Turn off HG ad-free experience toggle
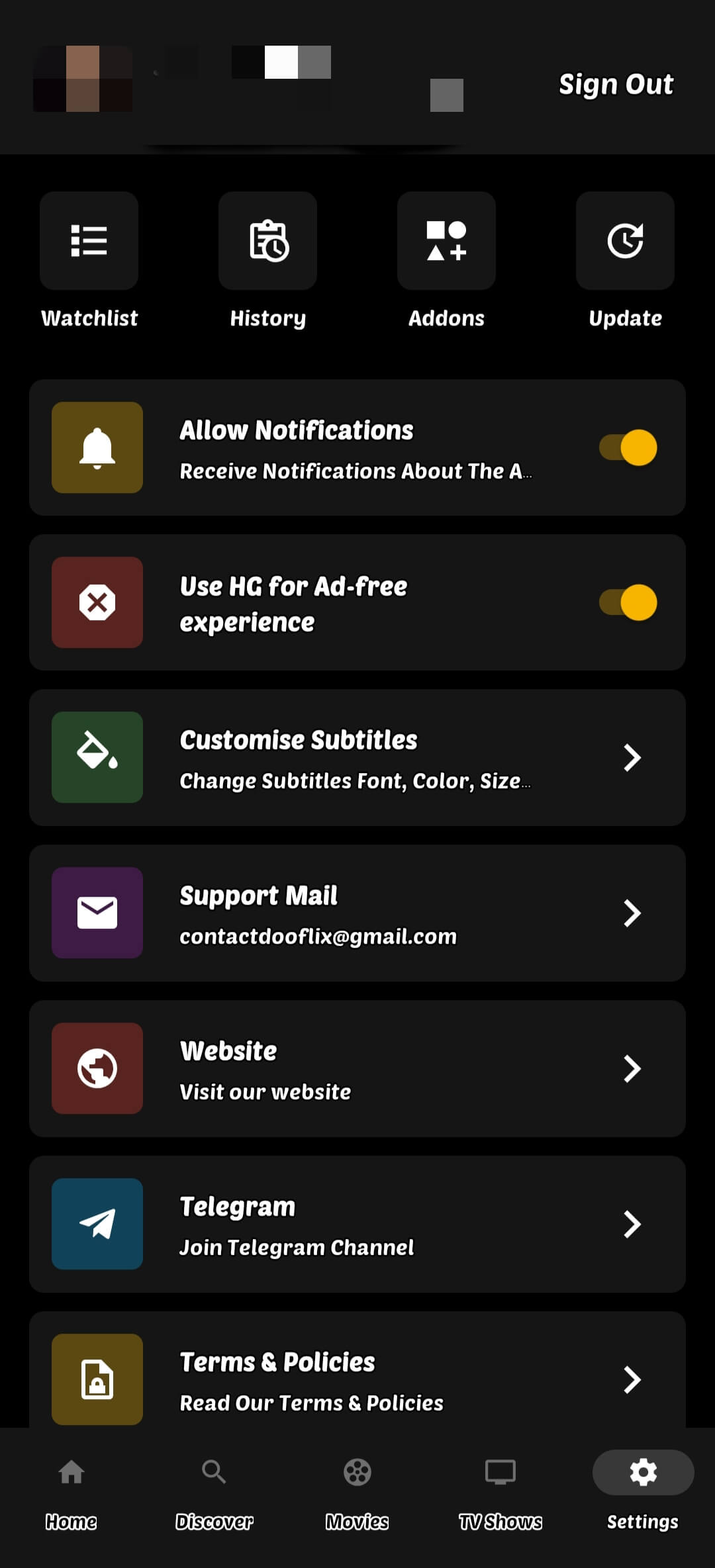715x1568 pixels. pyautogui.click(x=628, y=602)
